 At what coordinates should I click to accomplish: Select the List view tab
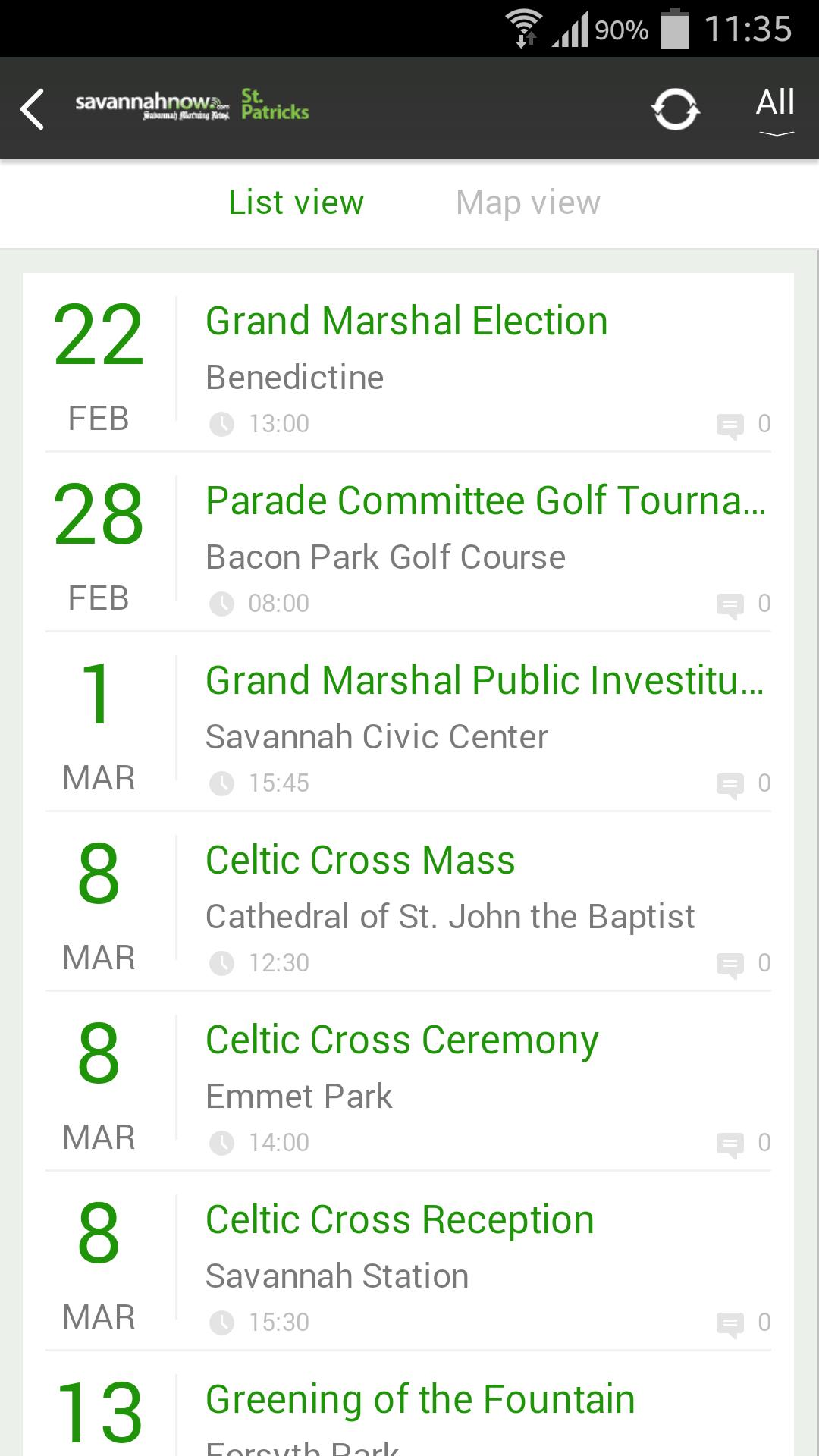coord(296,202)
